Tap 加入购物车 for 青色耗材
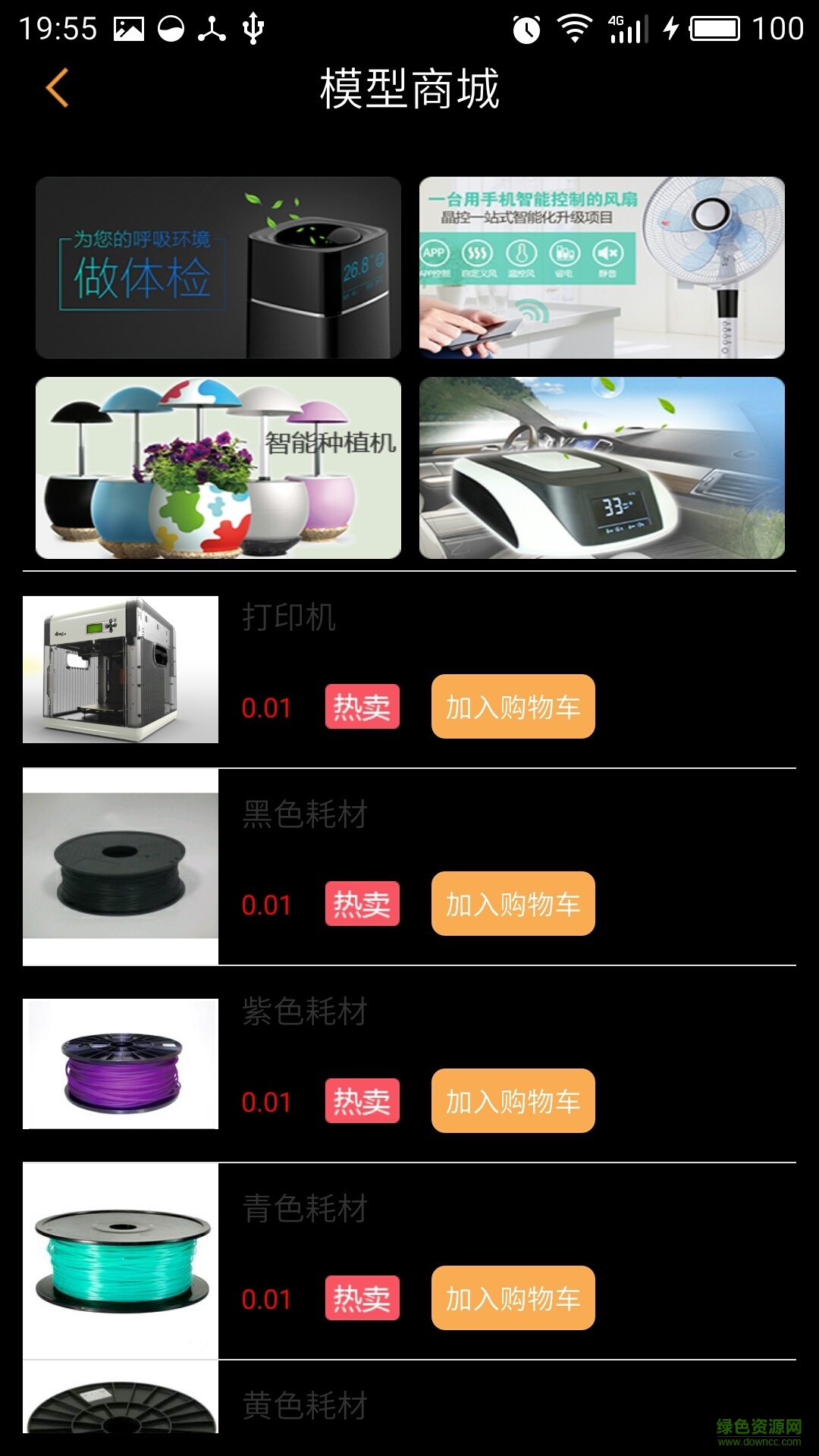The width and height of the screenshot is (819, 1456). coord(513,1299)
